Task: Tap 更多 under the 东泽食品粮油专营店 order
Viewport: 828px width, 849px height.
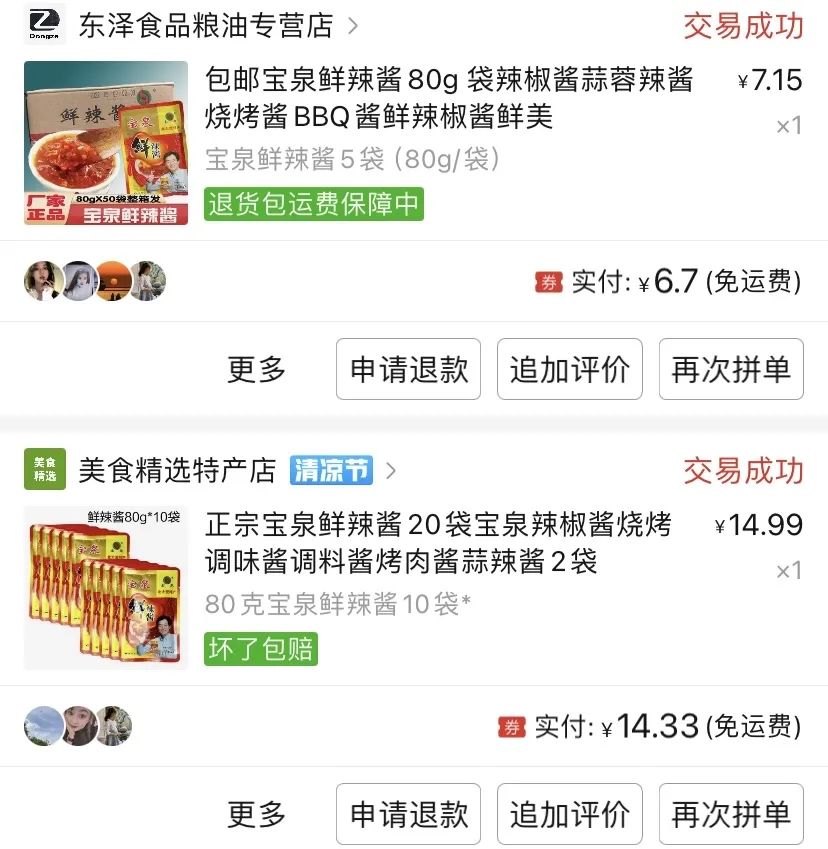Action: click(x=257, y=369)
